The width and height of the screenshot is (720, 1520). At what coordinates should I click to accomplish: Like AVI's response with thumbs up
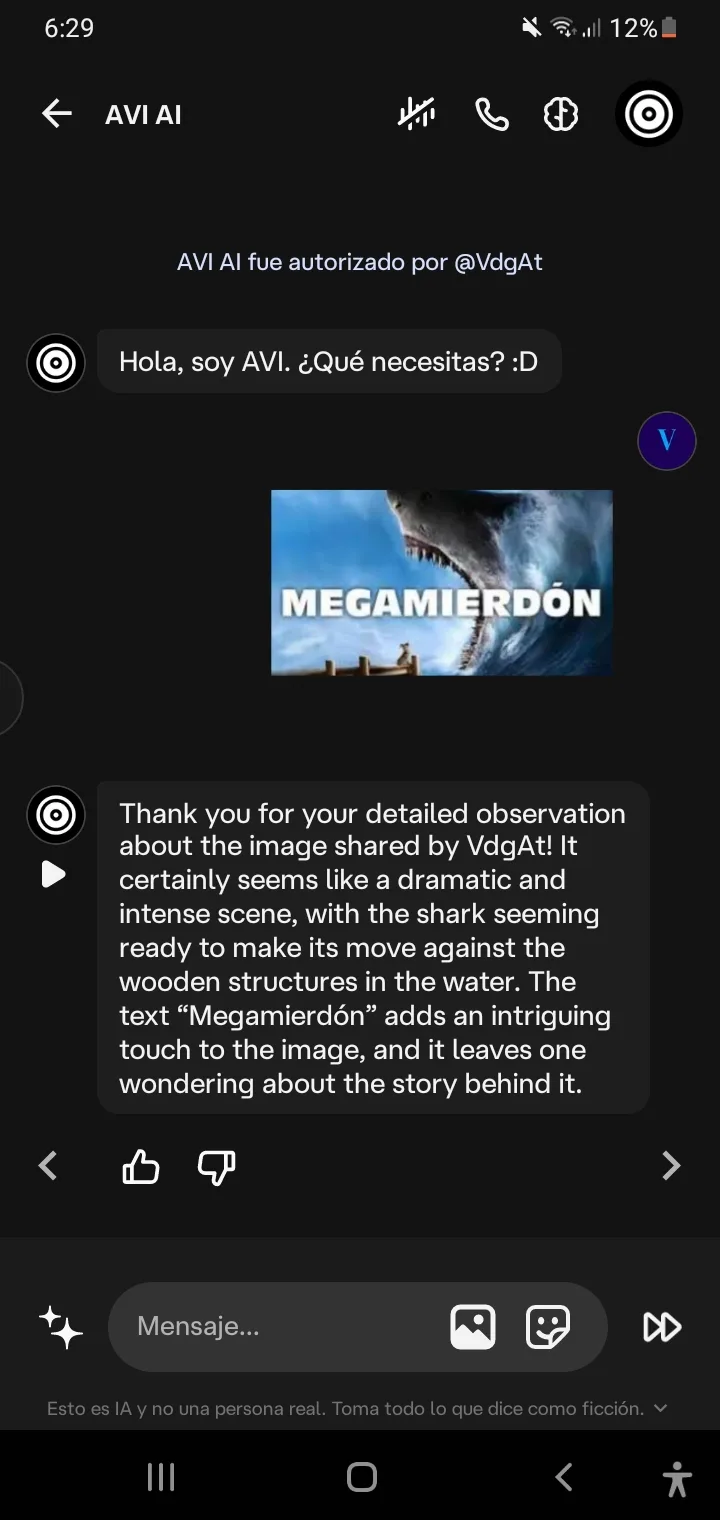tap(140, 1166)
